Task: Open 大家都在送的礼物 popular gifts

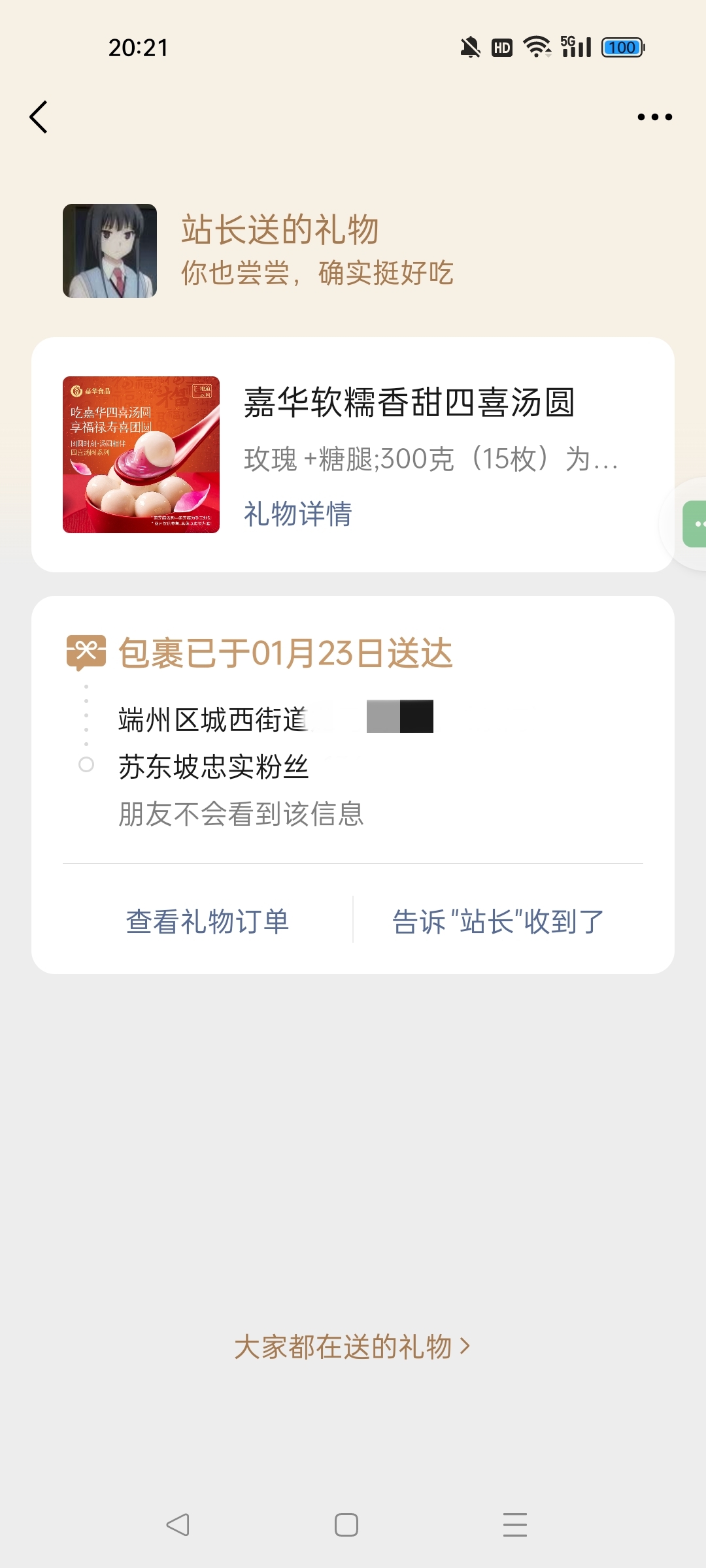Action: [352, 1347]
